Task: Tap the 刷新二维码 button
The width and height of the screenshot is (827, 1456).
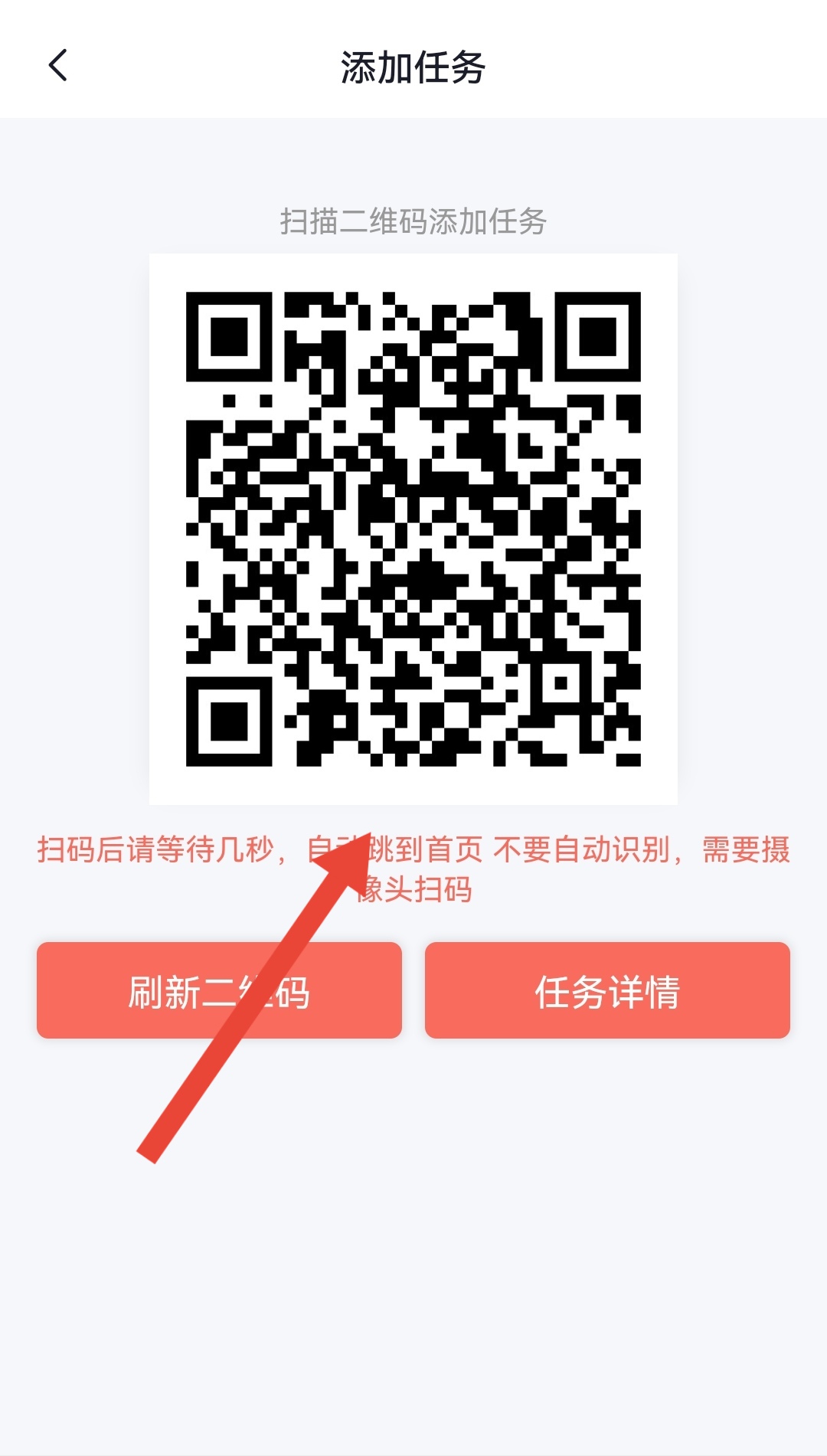Action: click(219, 990)
